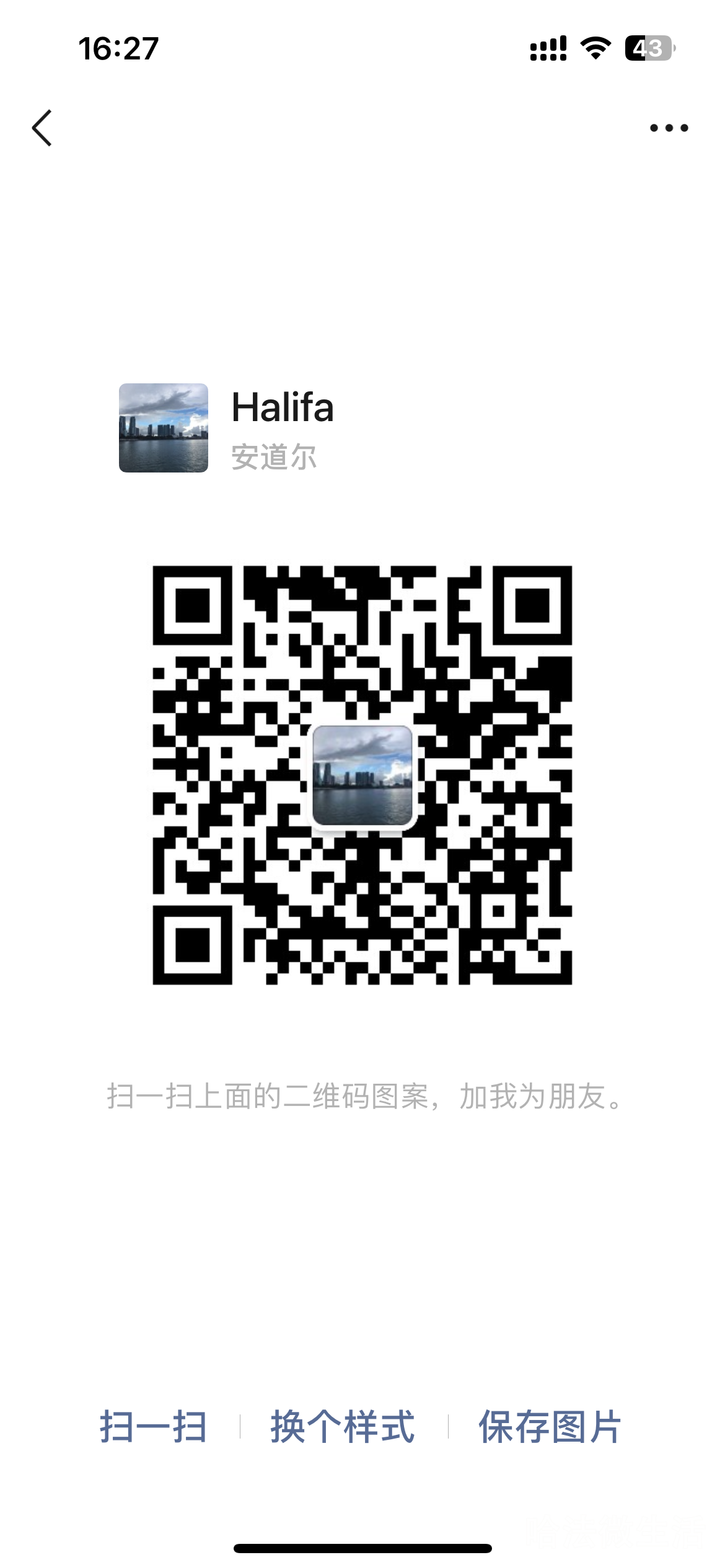Image resolution: width=725 pixels, height=1568 pixels.
Task: Tap 扫一扫 to scan a code
Action: pos(153,1427)
